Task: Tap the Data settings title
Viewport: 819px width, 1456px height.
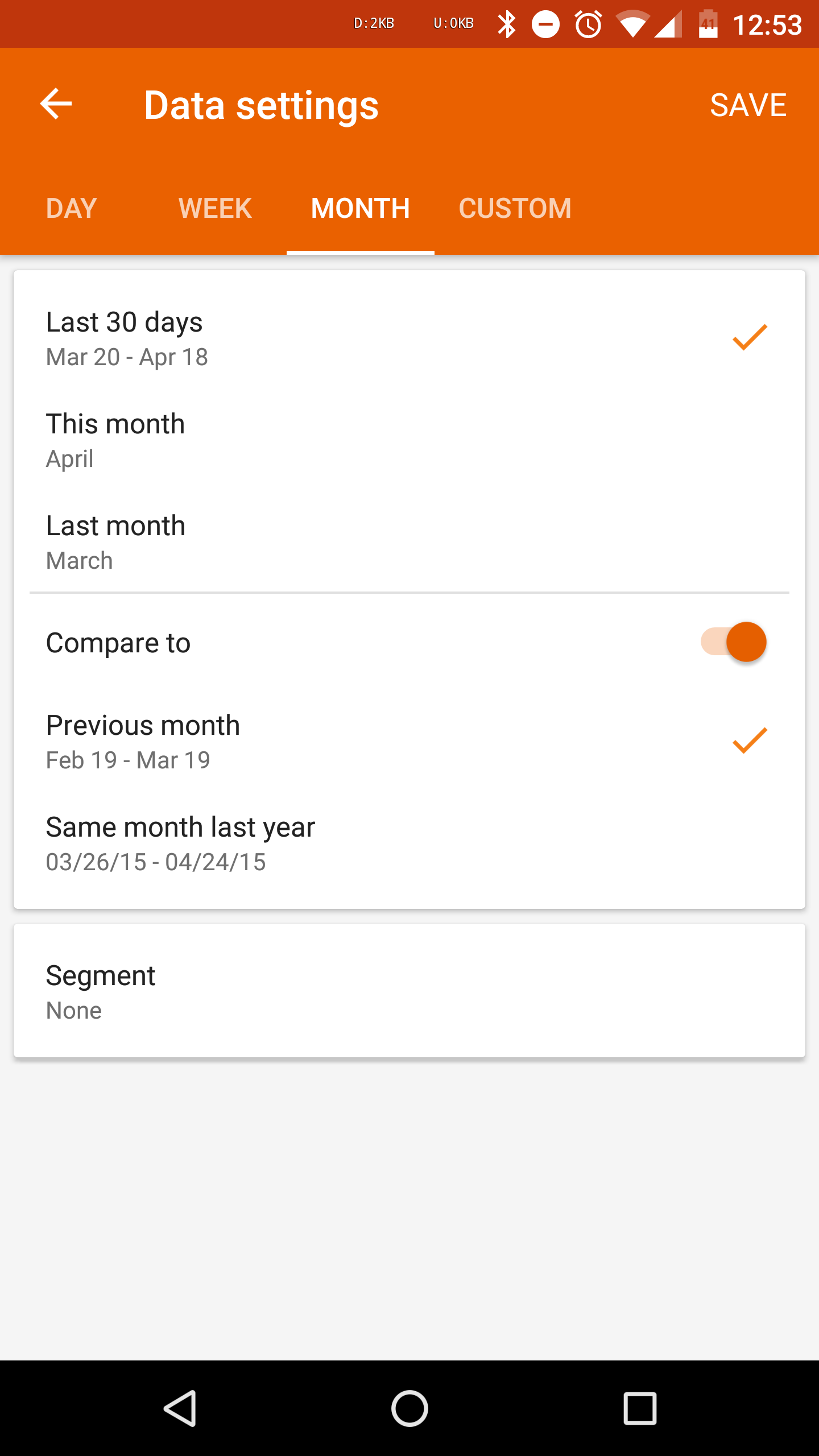Action: [x=260, y=104]
